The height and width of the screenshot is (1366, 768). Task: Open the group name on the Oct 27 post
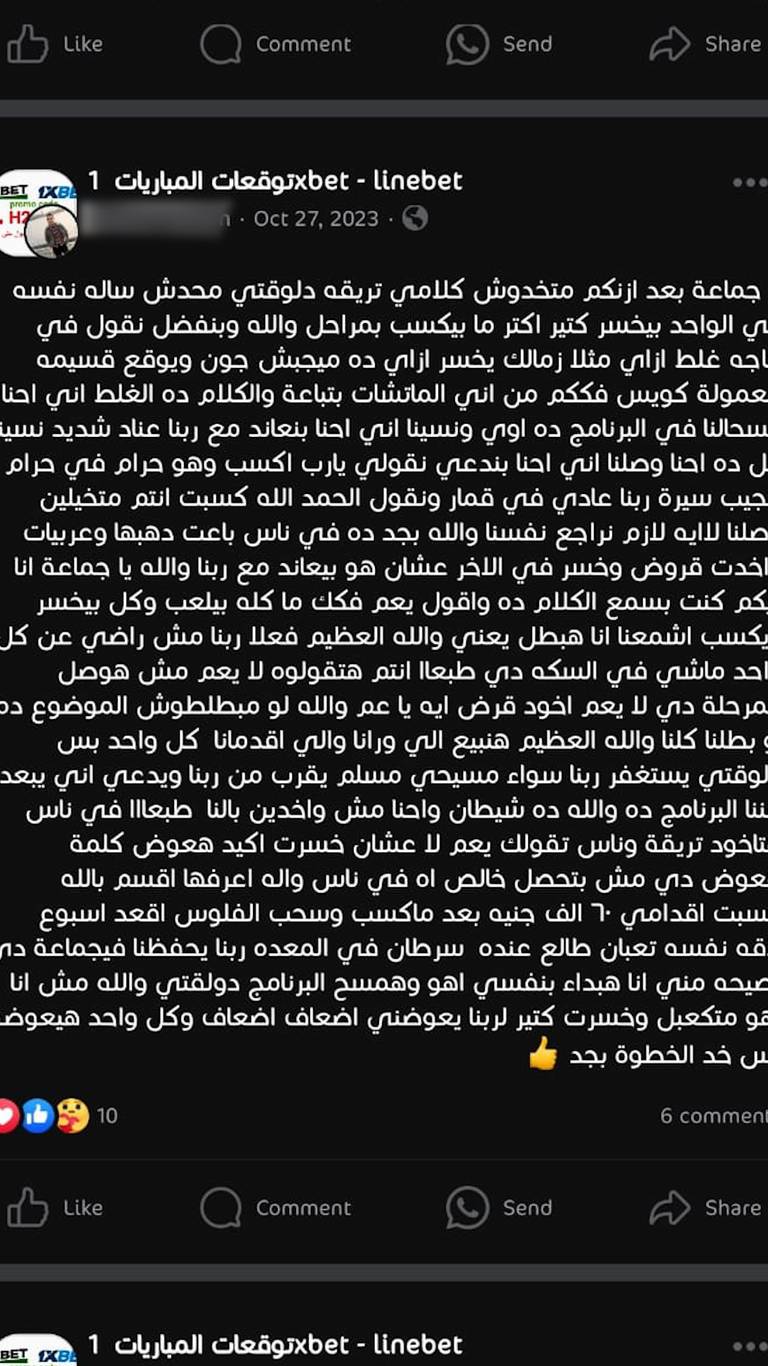point(276,181)
